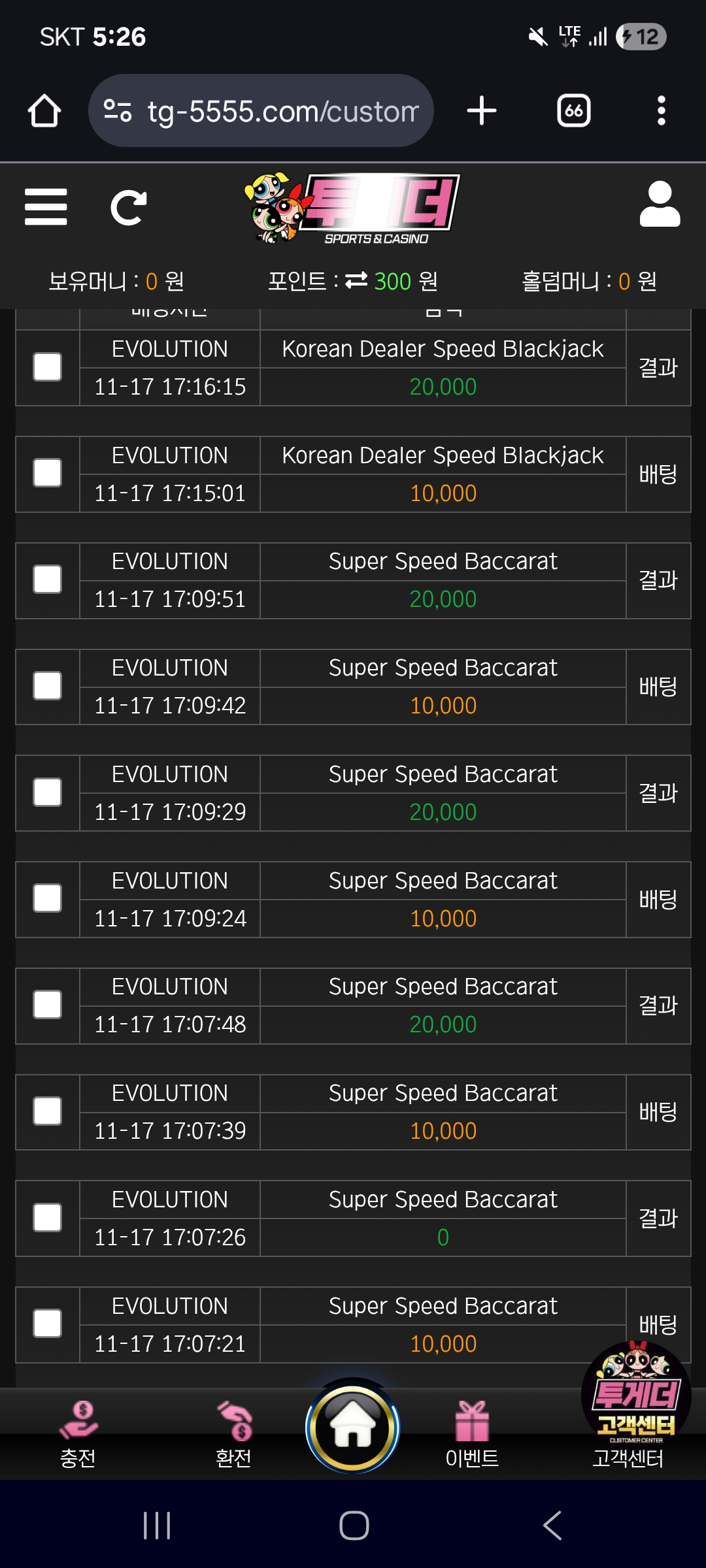Tick the checkbox for the 17:07:26 entry
706x1568 pixels.
pos(48,1218)
